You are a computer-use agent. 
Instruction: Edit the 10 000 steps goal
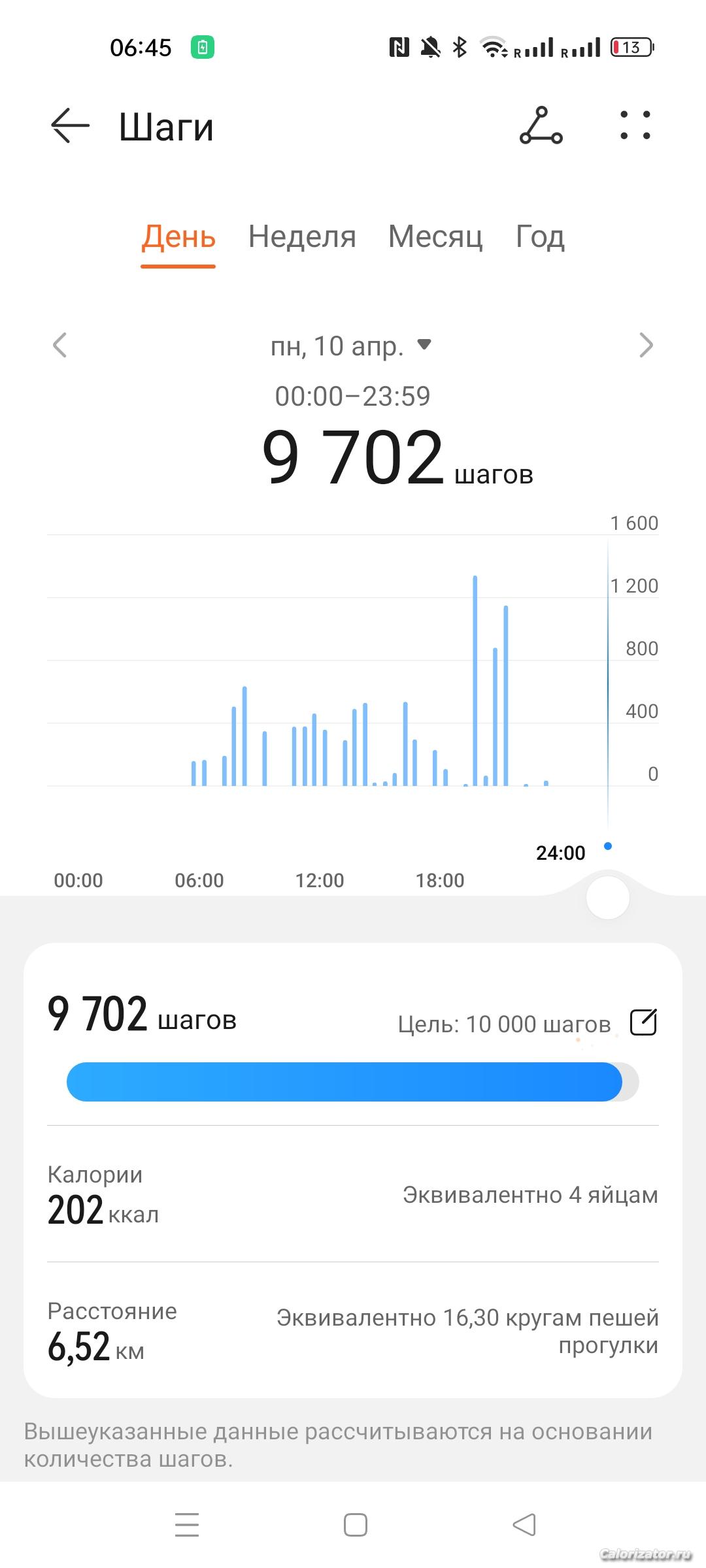pos(643,1022)
